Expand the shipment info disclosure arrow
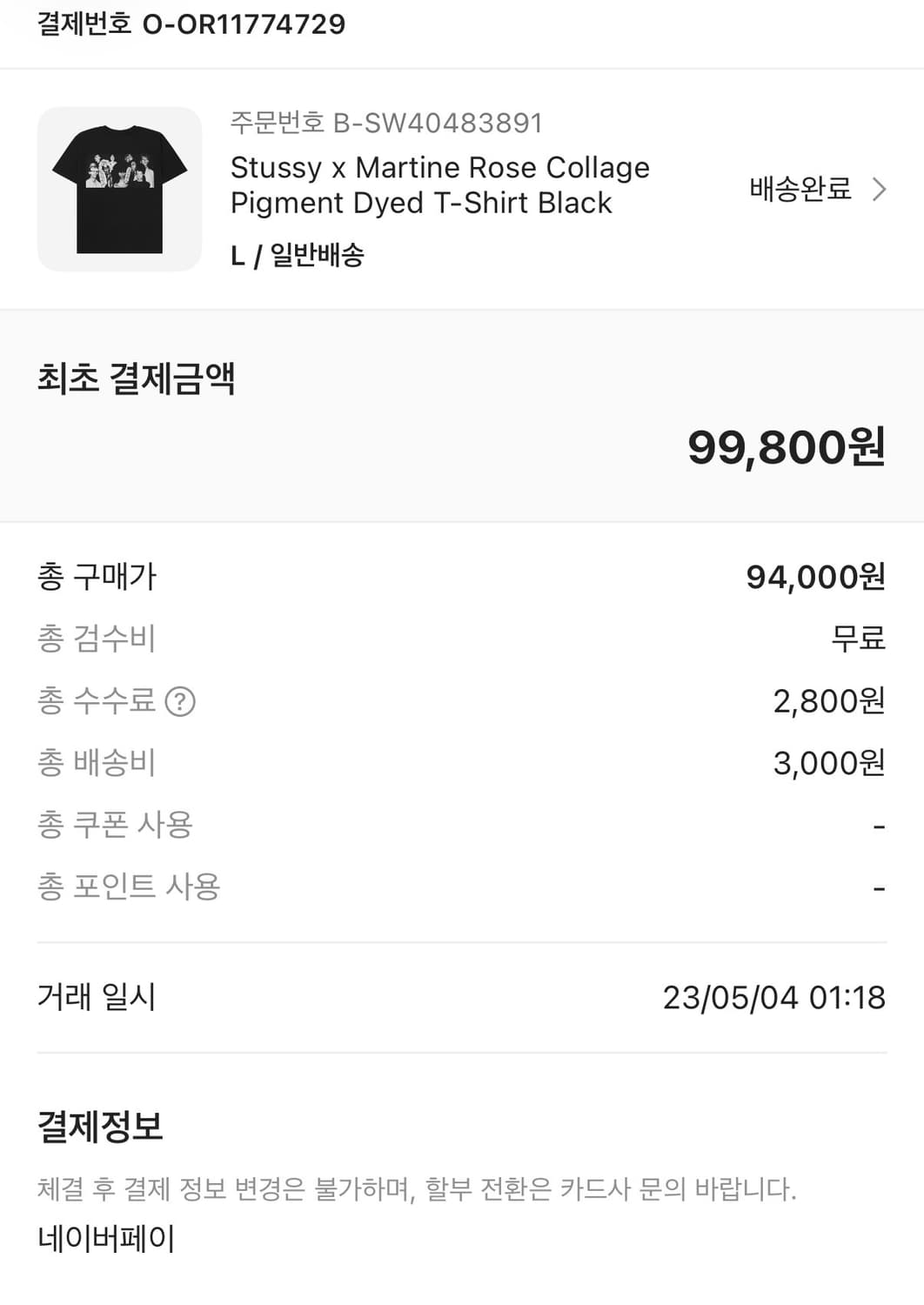Image resolution: width=924 pixels, height=1305 pixels. pos(880,189)
